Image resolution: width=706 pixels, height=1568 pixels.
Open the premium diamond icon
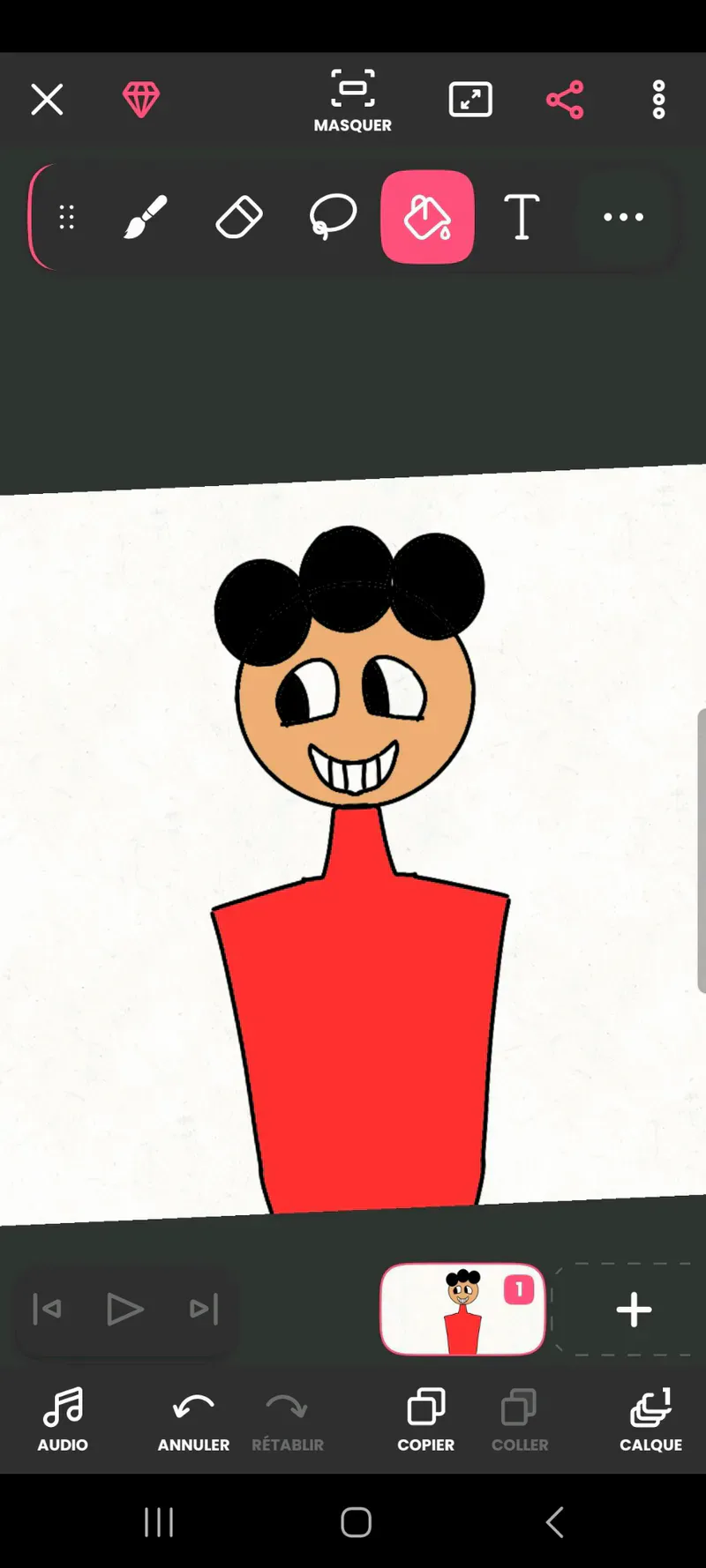coord(141,100)
